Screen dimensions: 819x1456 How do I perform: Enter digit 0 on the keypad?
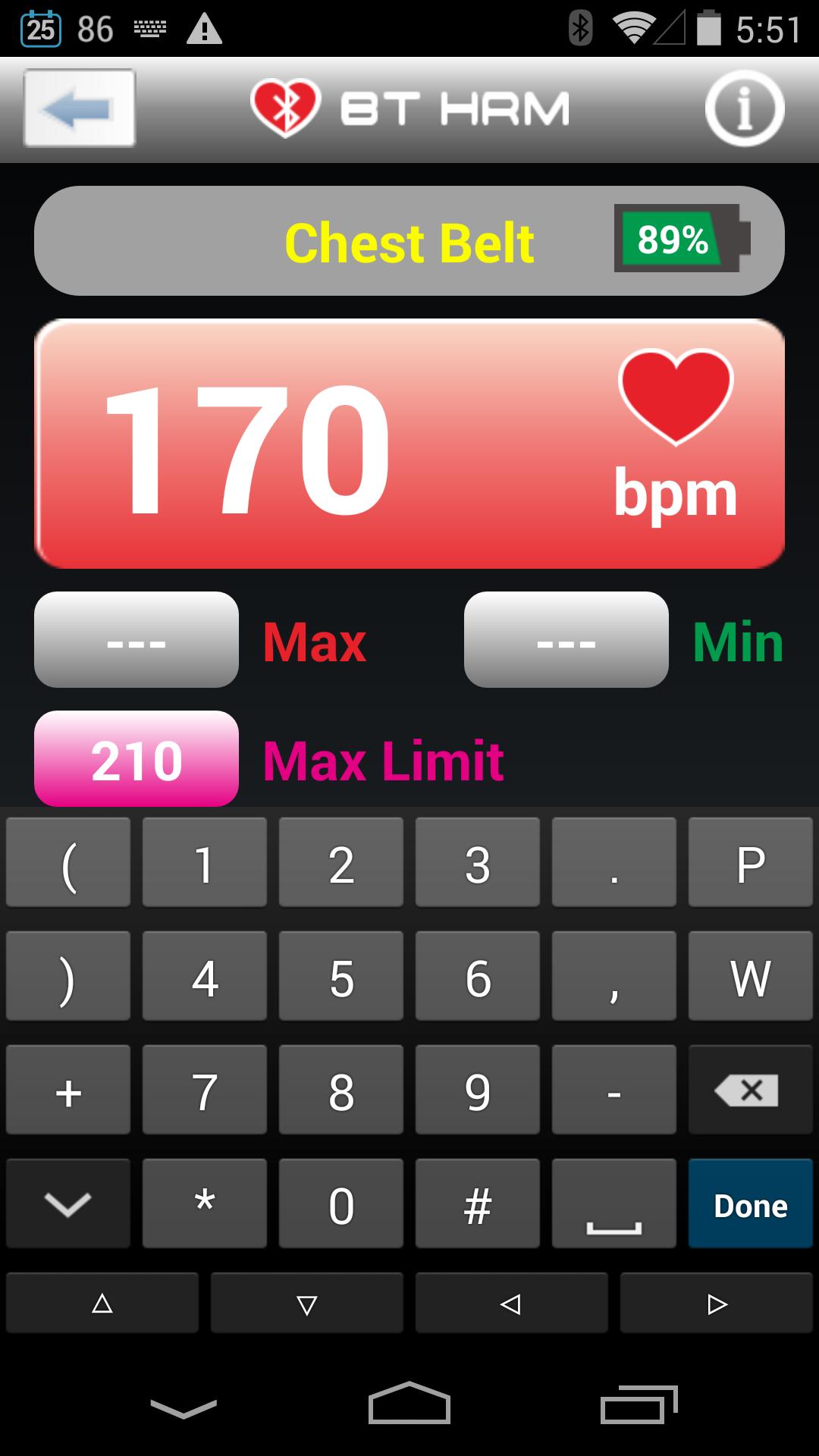(341, 1203)
